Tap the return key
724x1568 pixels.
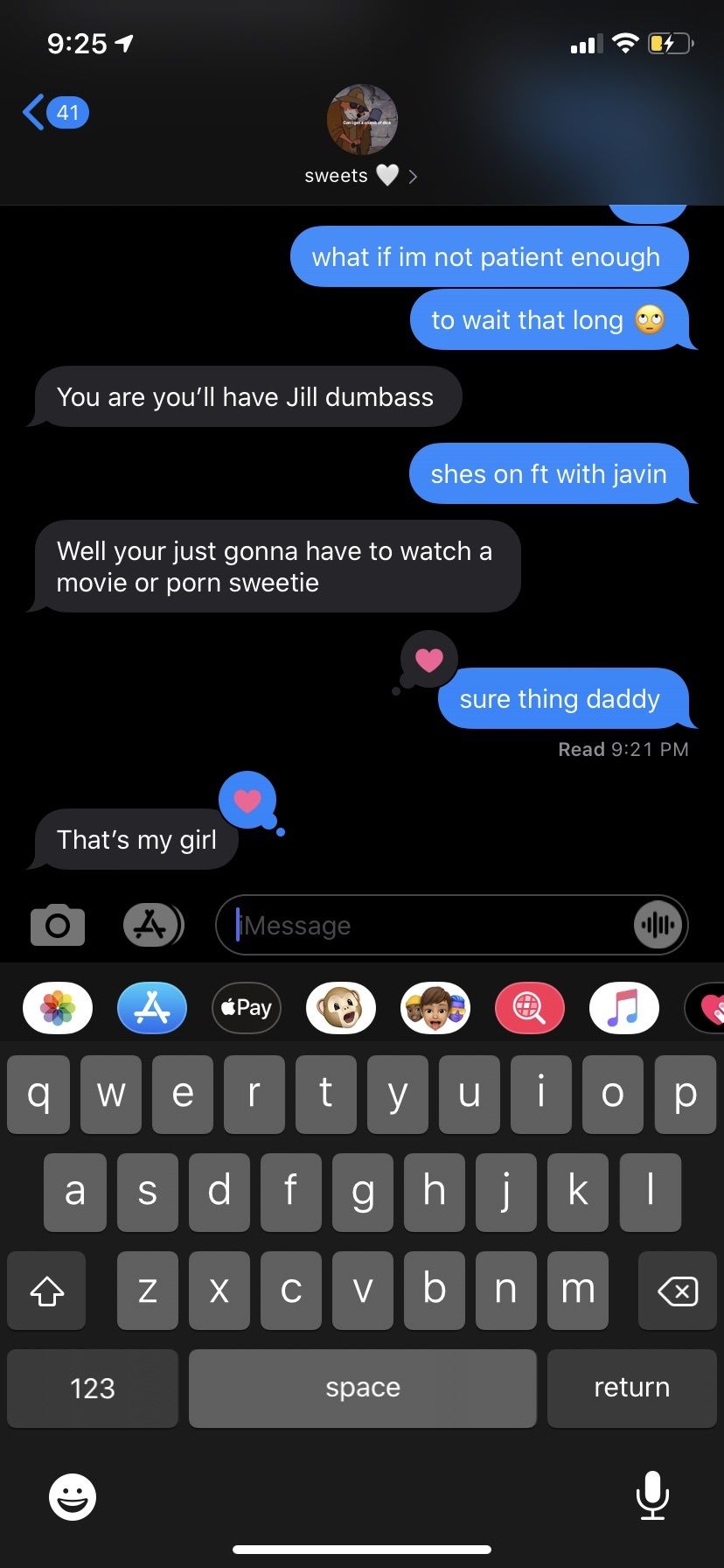coord(632,1388)
